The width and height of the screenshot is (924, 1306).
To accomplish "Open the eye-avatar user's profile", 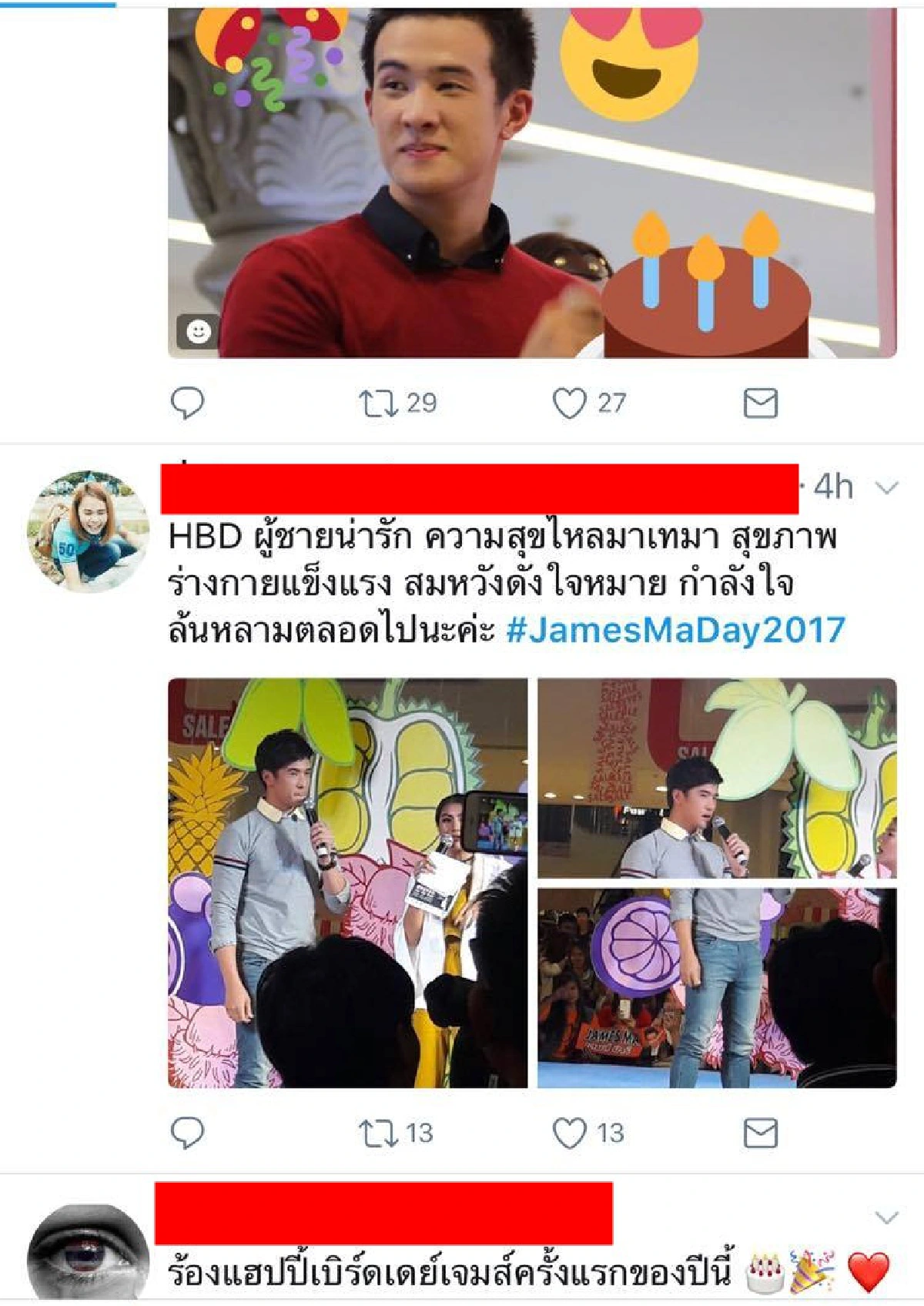I will tap(88, 1254).
